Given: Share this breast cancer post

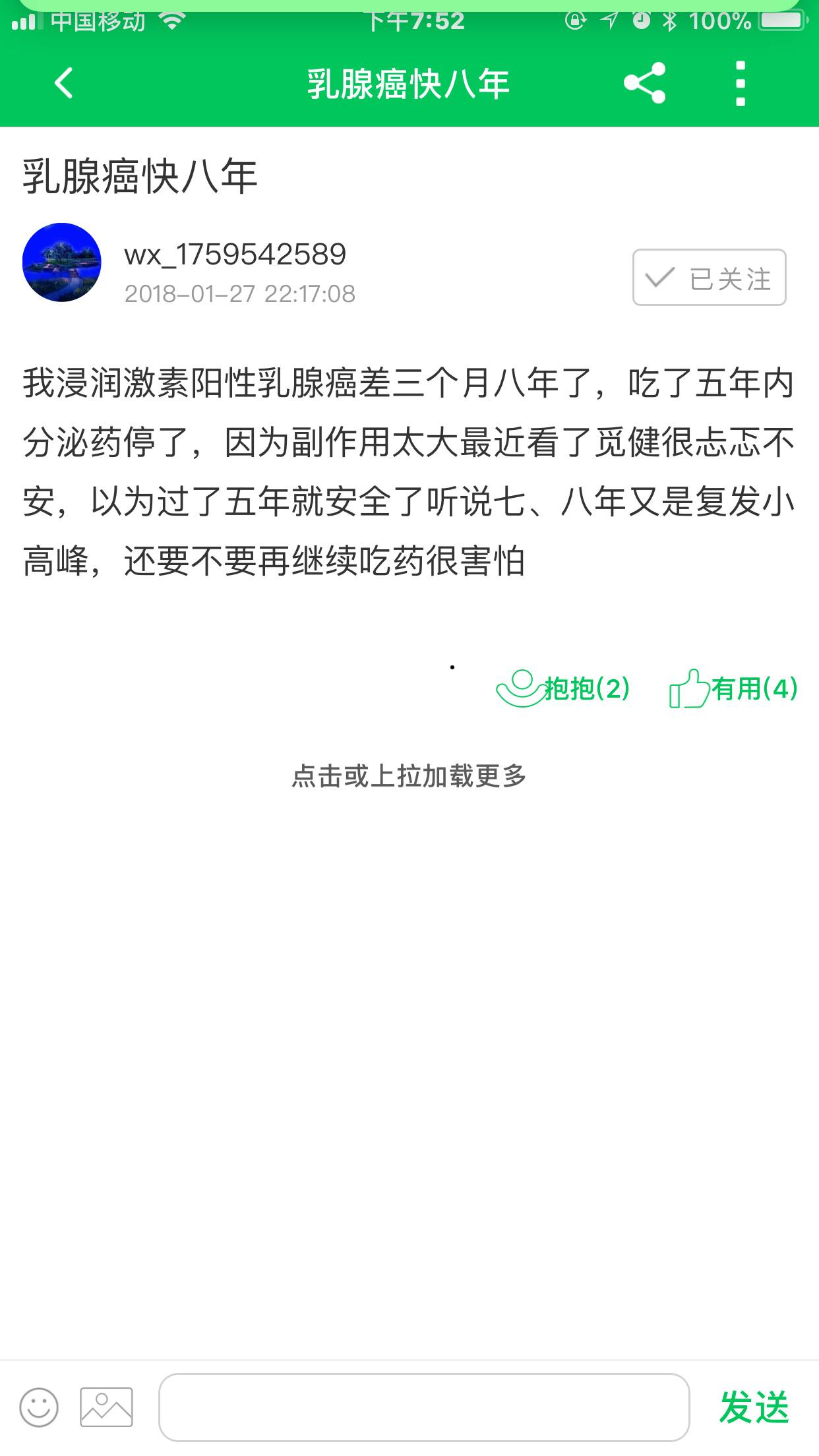Looking at the screenshot, I should click(x=644, y=84).
